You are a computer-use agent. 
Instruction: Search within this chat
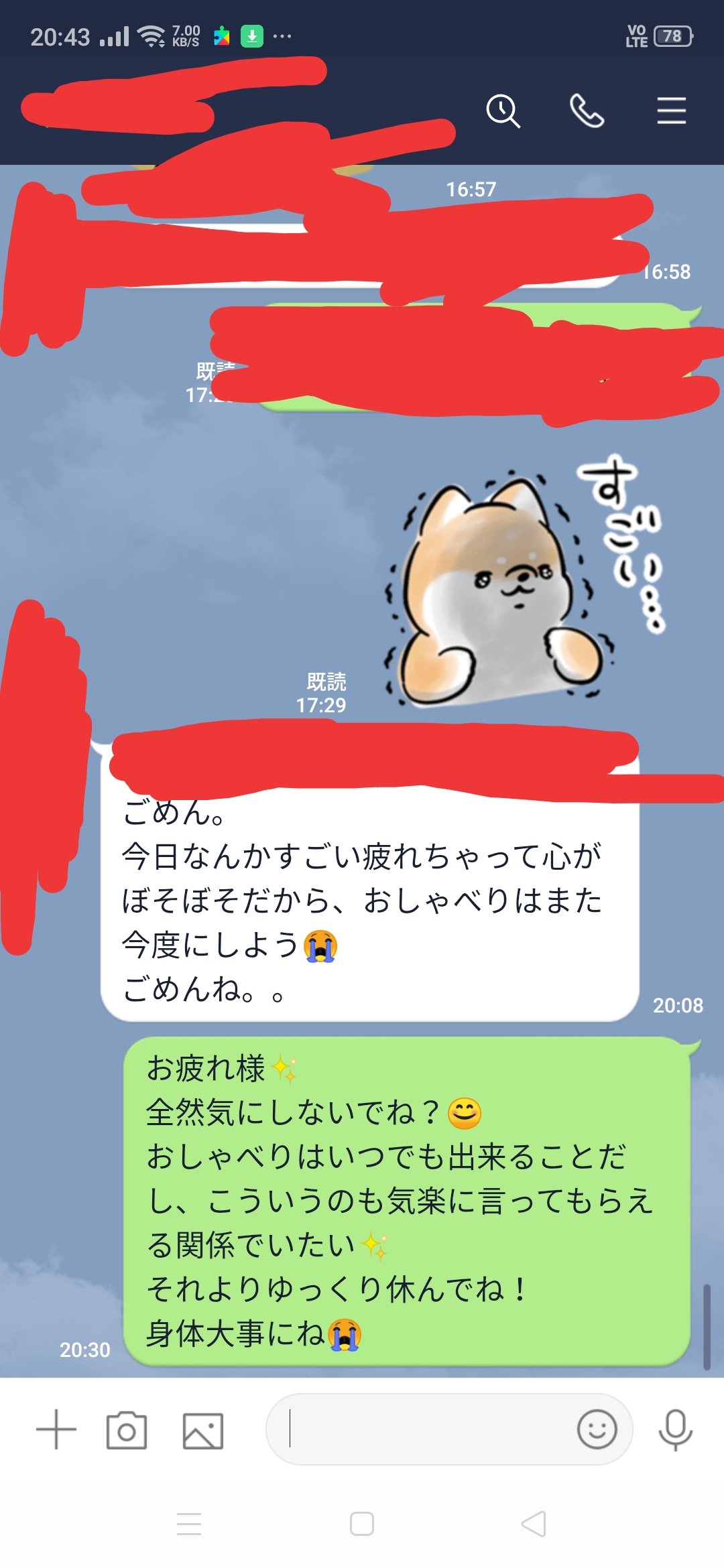(503, 111)
